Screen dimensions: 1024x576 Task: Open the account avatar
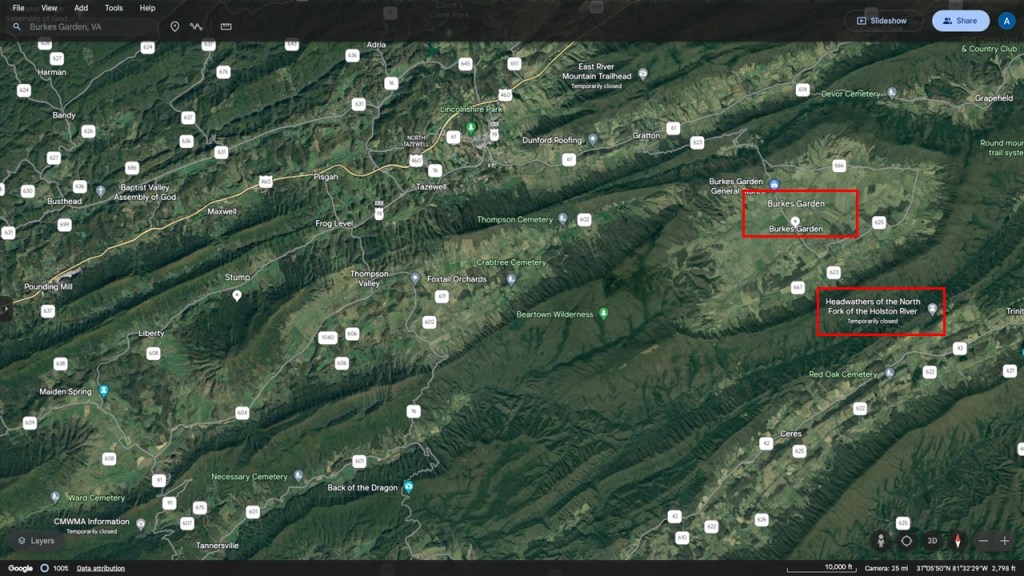click(1006, 20)
